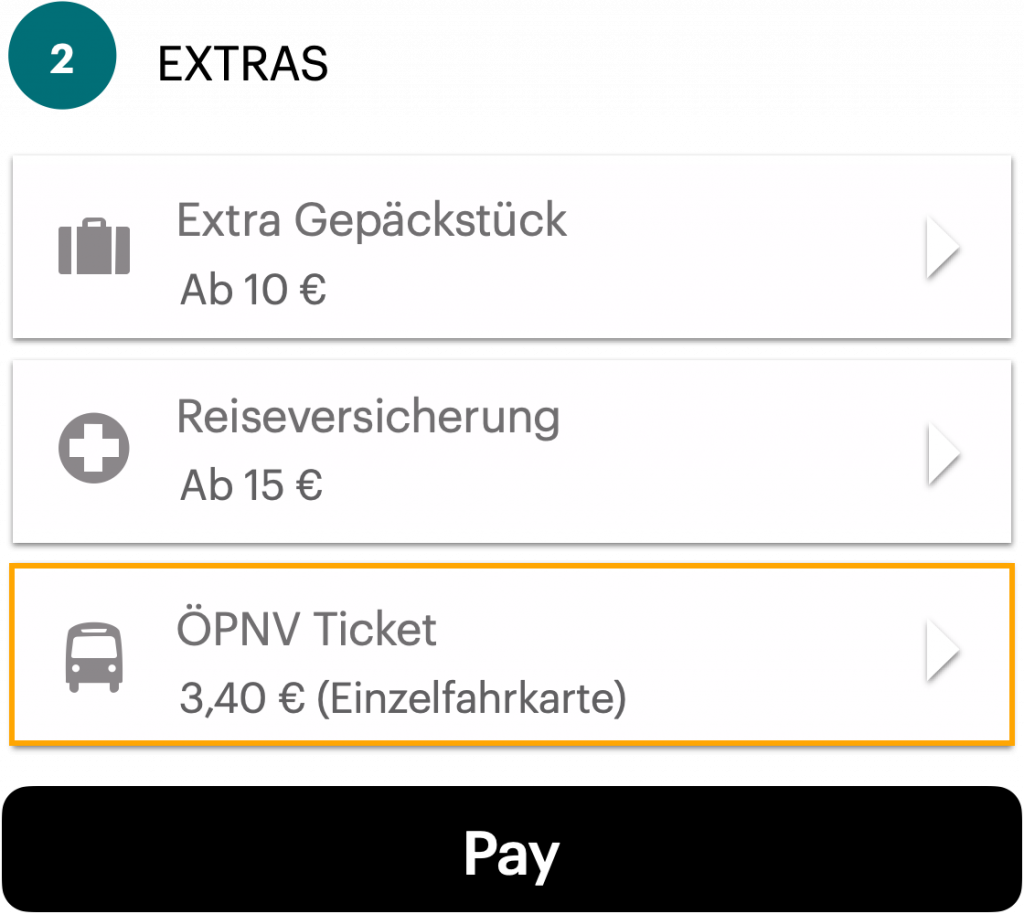Image resolution: width=1024 pixels, height=914 pixels.
Task: Open the ÖPNV Ticket row
Action: click(511, 655)
